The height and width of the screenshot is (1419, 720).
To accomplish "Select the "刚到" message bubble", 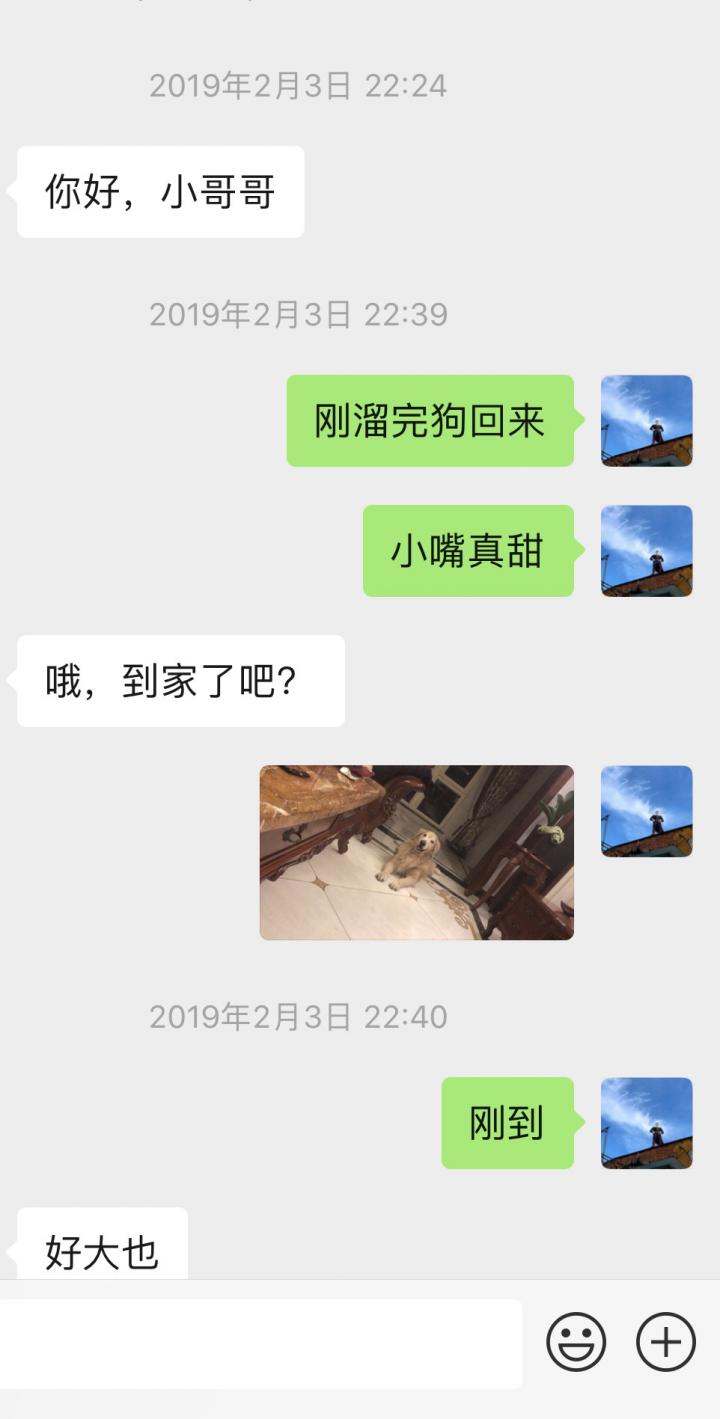I will click(507, 1123).
